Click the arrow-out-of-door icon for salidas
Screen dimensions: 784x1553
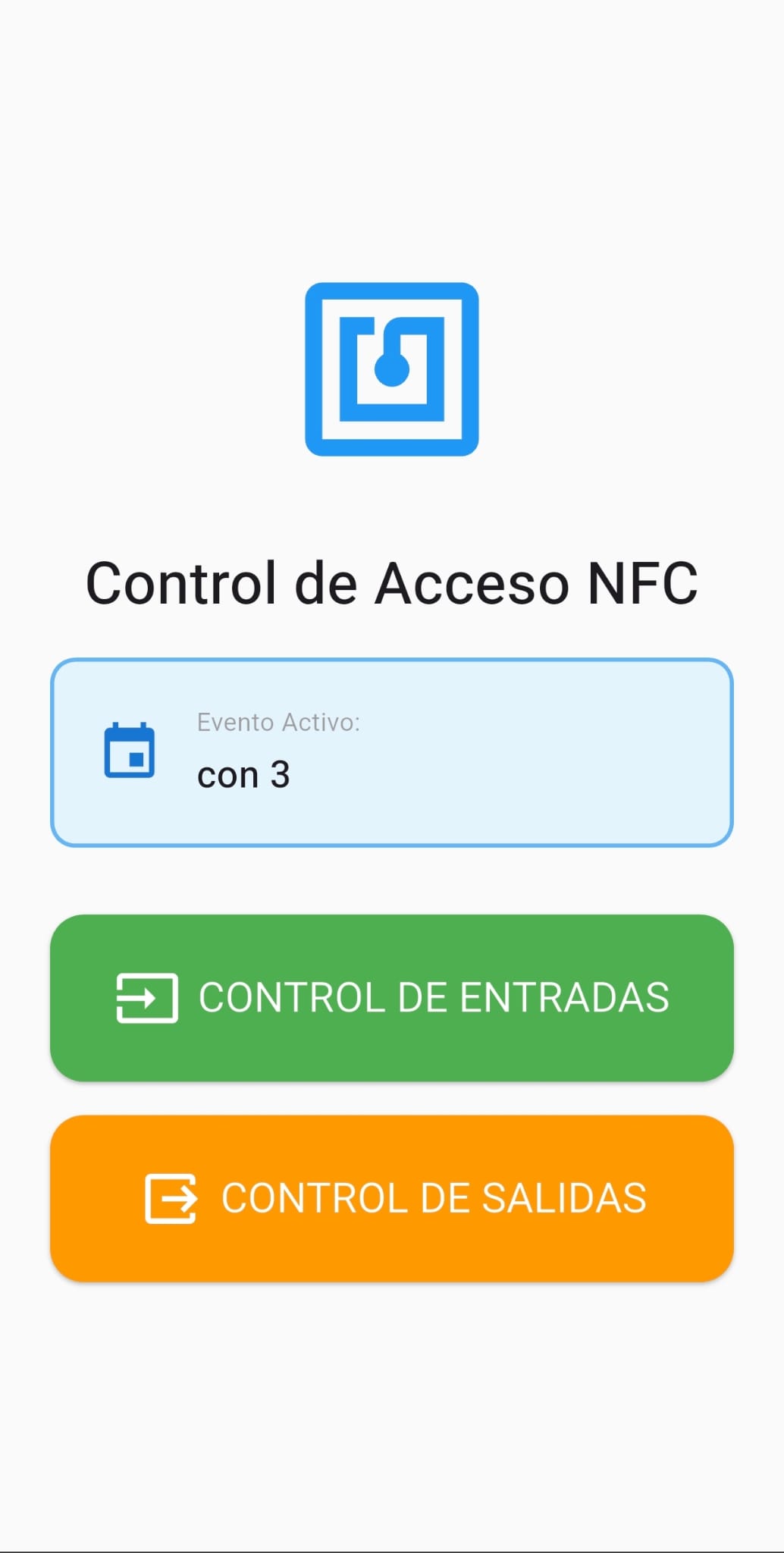click(x=171, y=1197)
